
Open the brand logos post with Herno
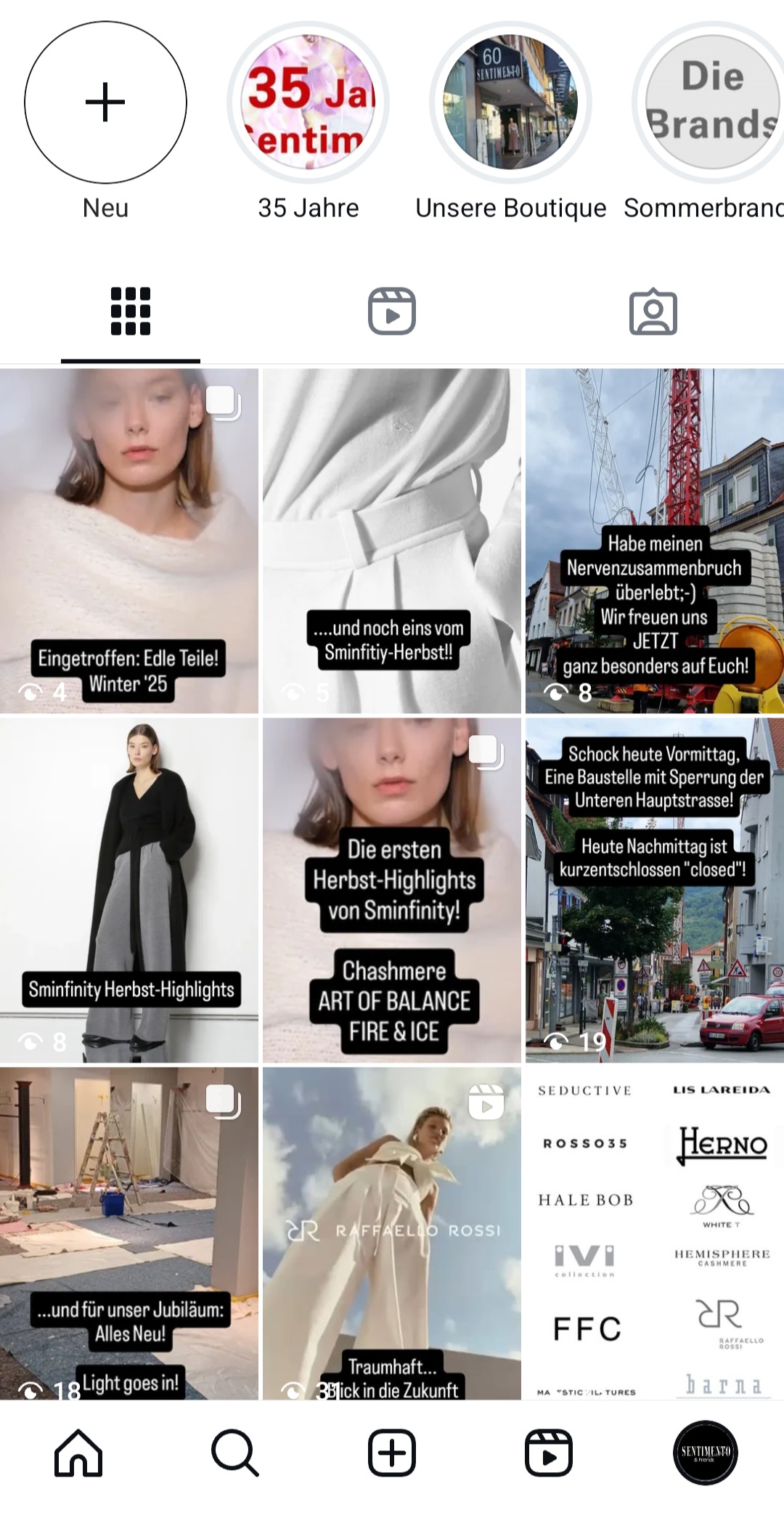click(655, 1233)
